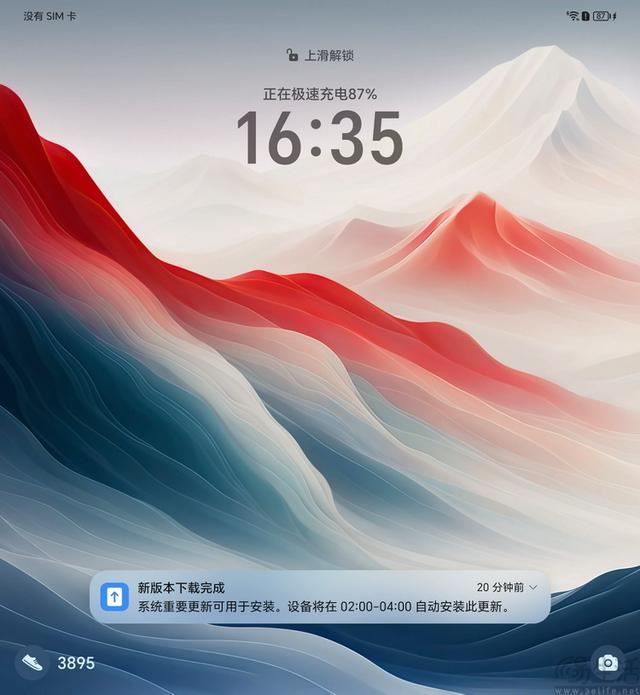This screenshot has width=640, height=695.
Task: Expand the update notification chevron
Action: point(533,587)
